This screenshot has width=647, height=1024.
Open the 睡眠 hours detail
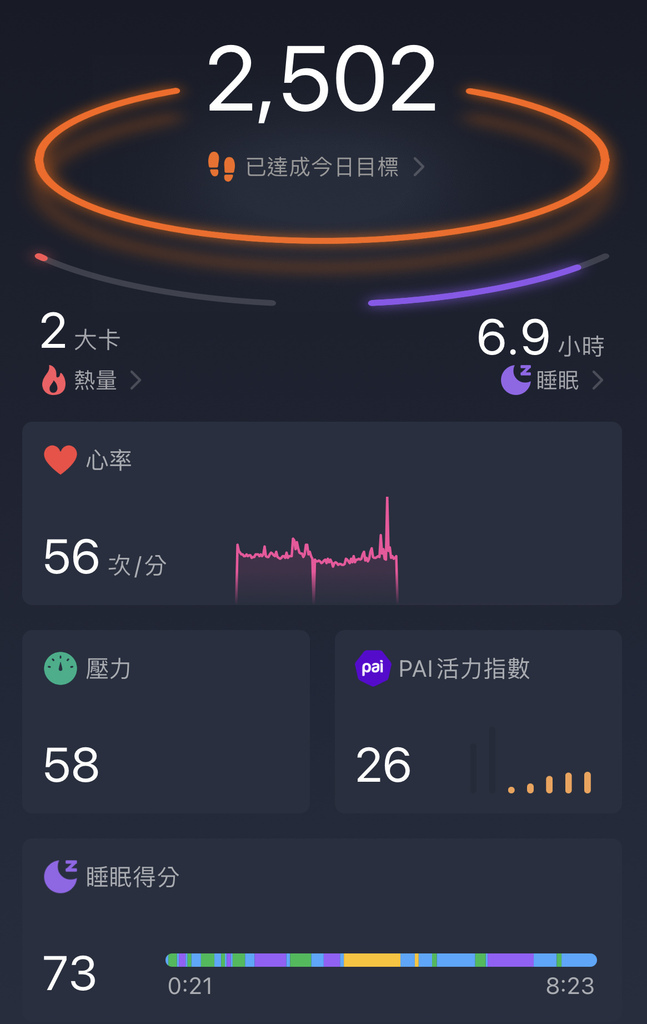(x=556, y=380)
